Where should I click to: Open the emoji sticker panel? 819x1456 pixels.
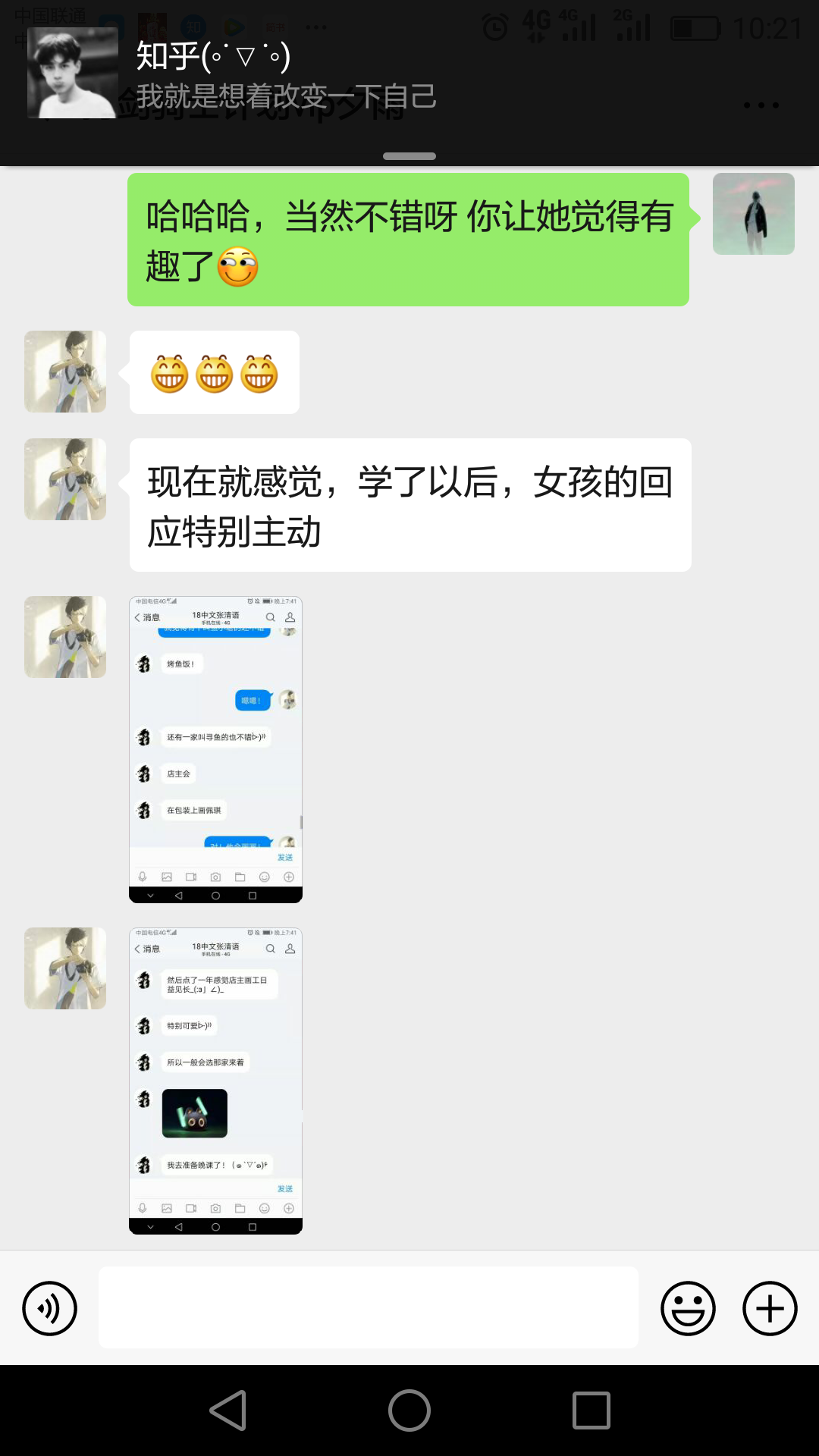click(x=688, y=1308)
